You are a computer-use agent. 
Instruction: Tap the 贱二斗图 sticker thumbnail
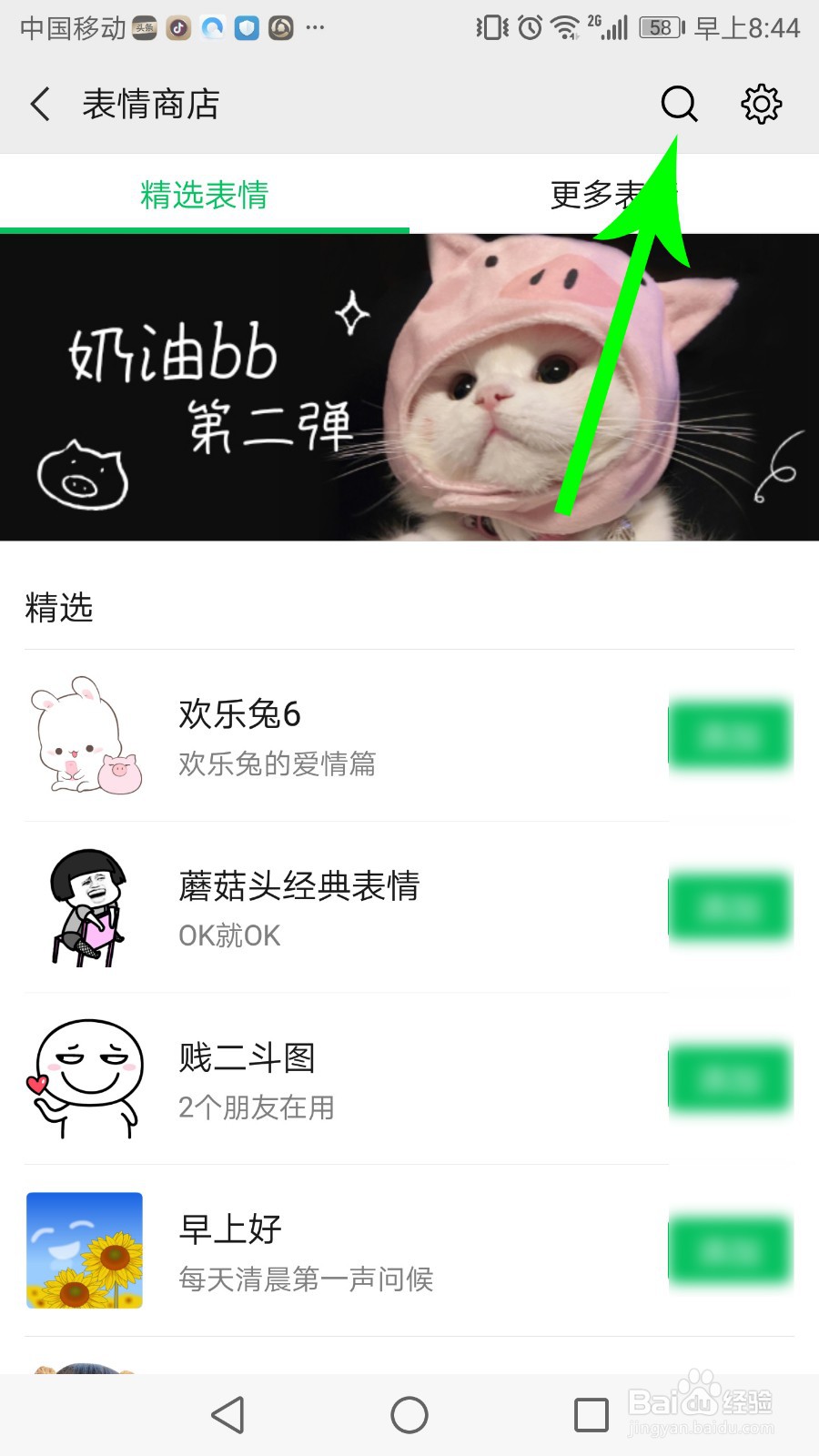(84, 1078)
